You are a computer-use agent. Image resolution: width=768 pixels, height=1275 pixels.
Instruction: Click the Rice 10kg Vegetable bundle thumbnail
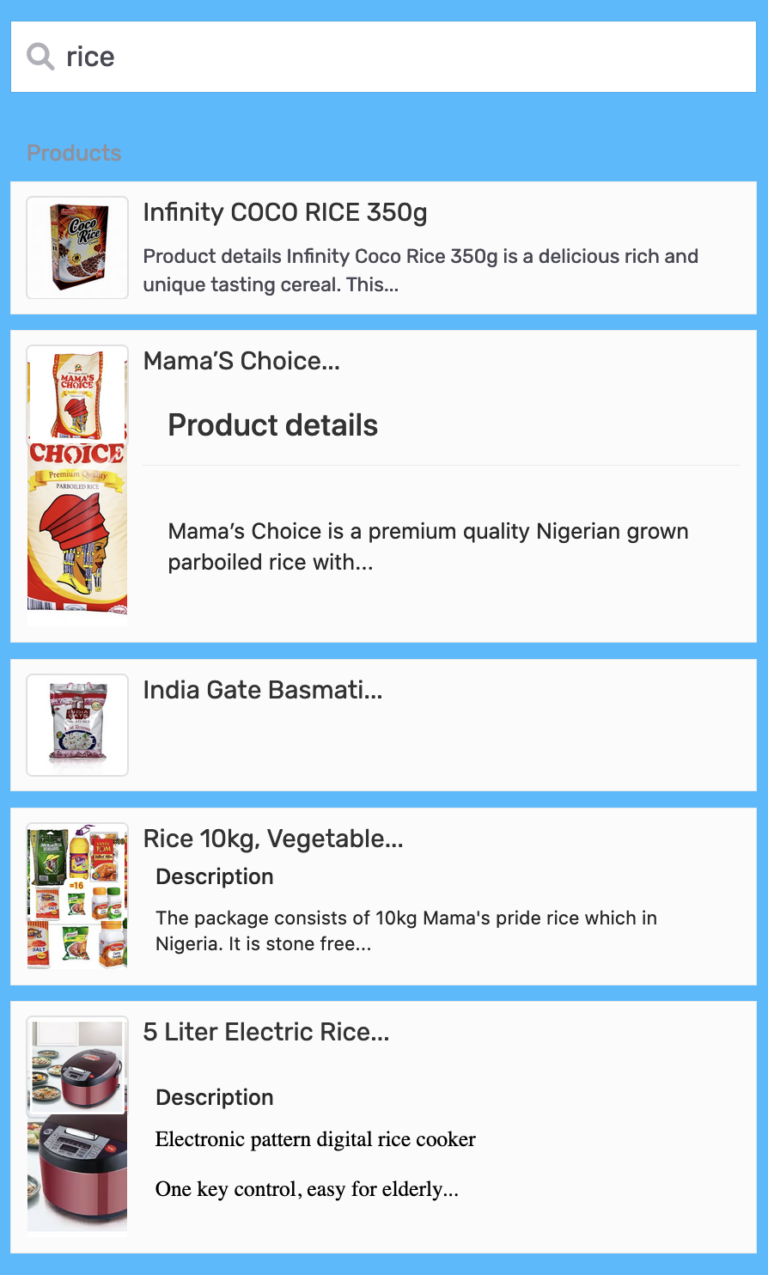click(x=77, y=893)
